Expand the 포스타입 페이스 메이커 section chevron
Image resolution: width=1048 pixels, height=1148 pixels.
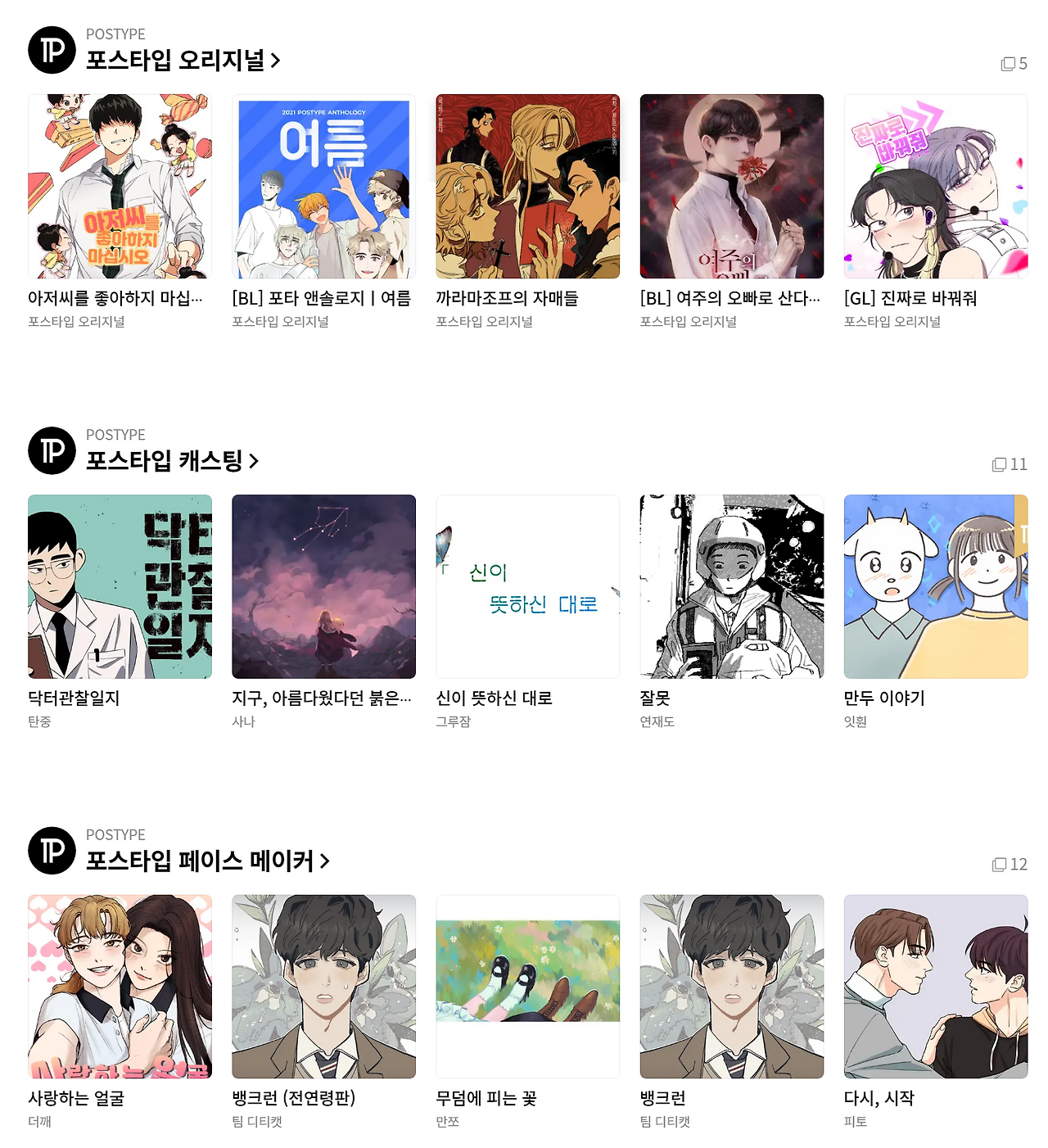coord(327,861)
